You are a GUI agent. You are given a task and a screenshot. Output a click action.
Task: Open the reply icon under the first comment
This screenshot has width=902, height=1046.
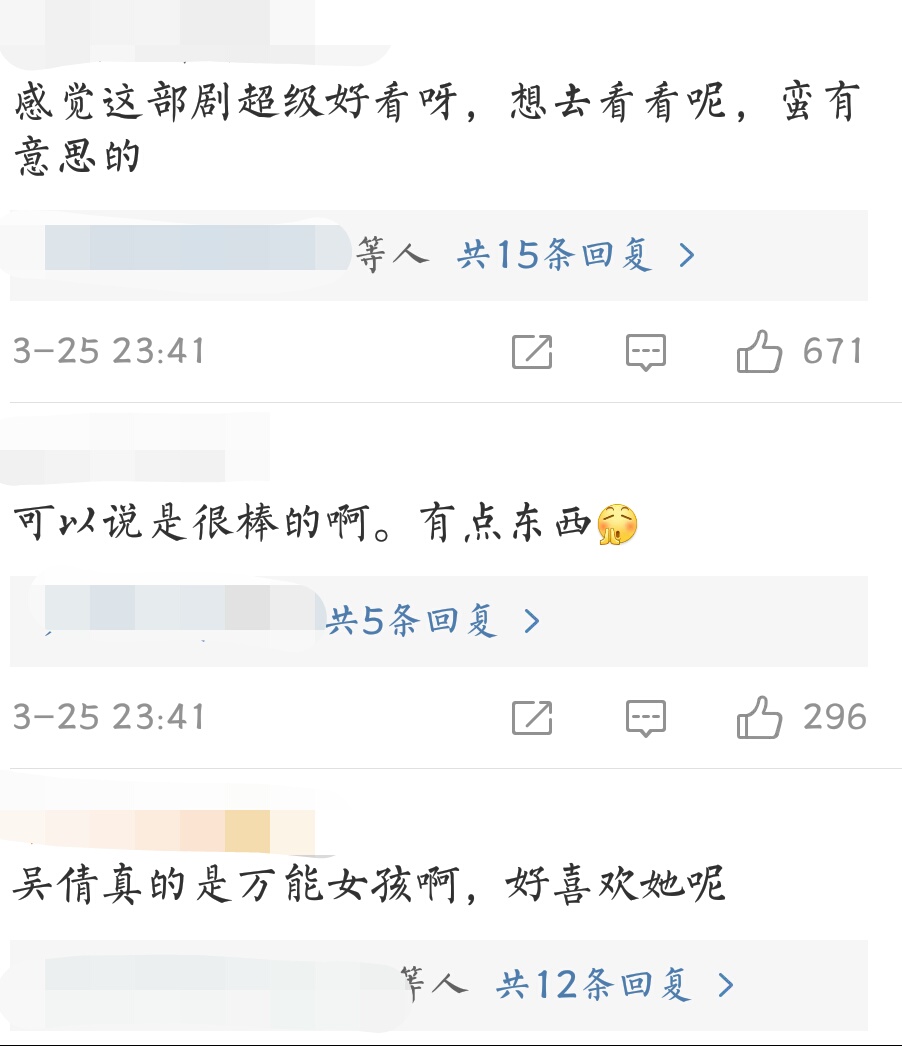coord(647,351)
